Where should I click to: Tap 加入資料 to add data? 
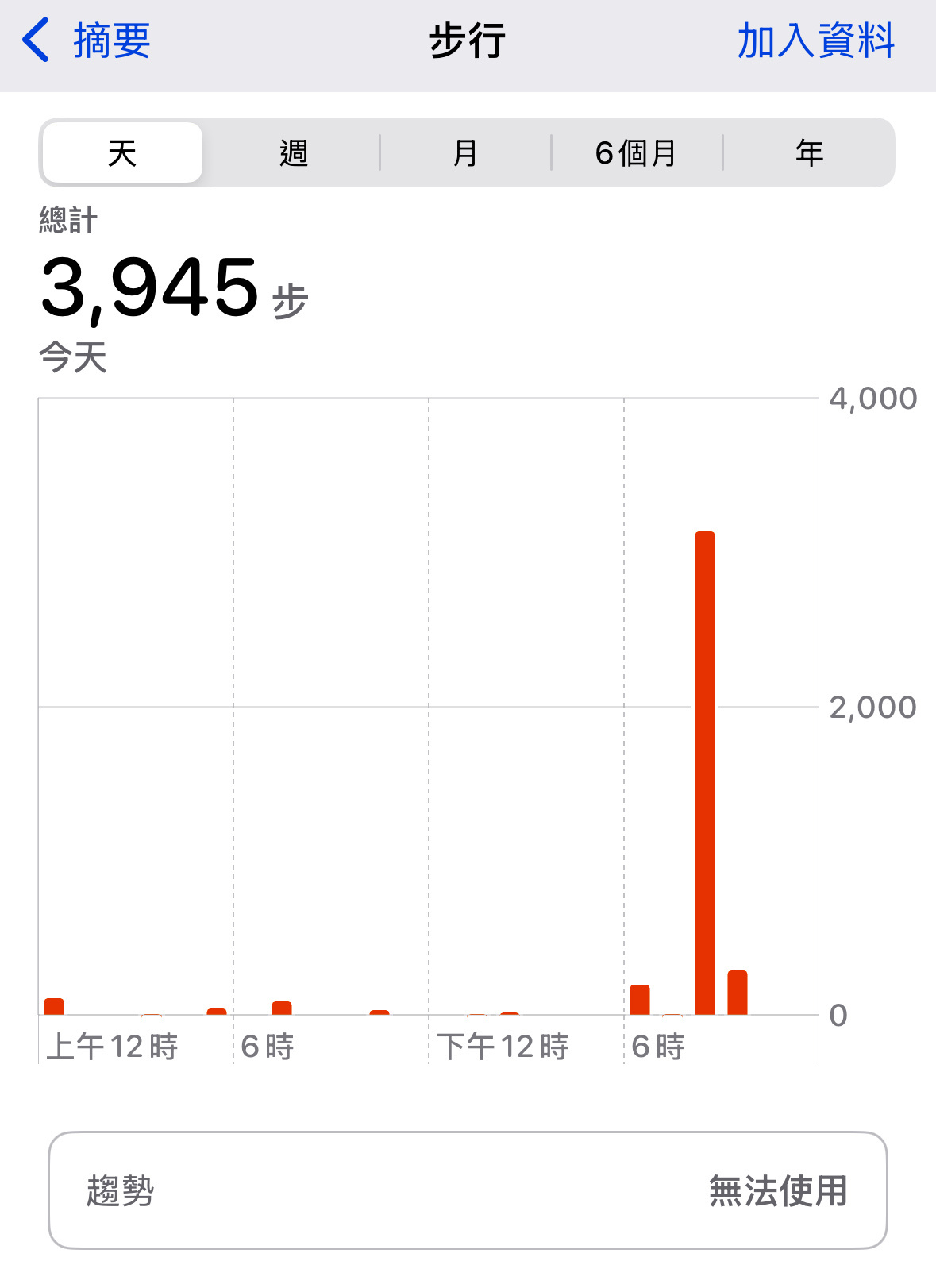coord(815,41)
